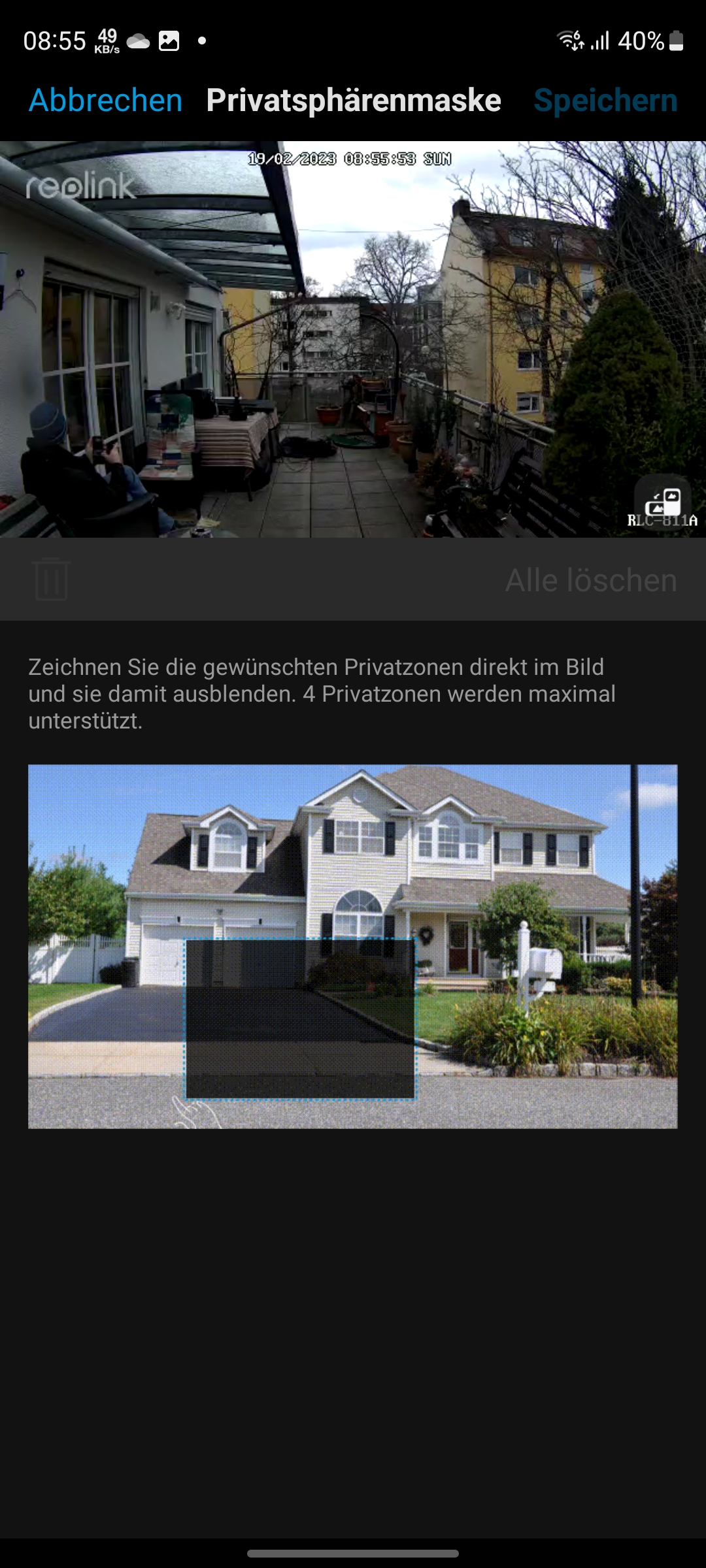Tap the trash icon to delete the zone
Viewport: 706px width, 1568px height.
pyautogui.click(x=52, y=580)
